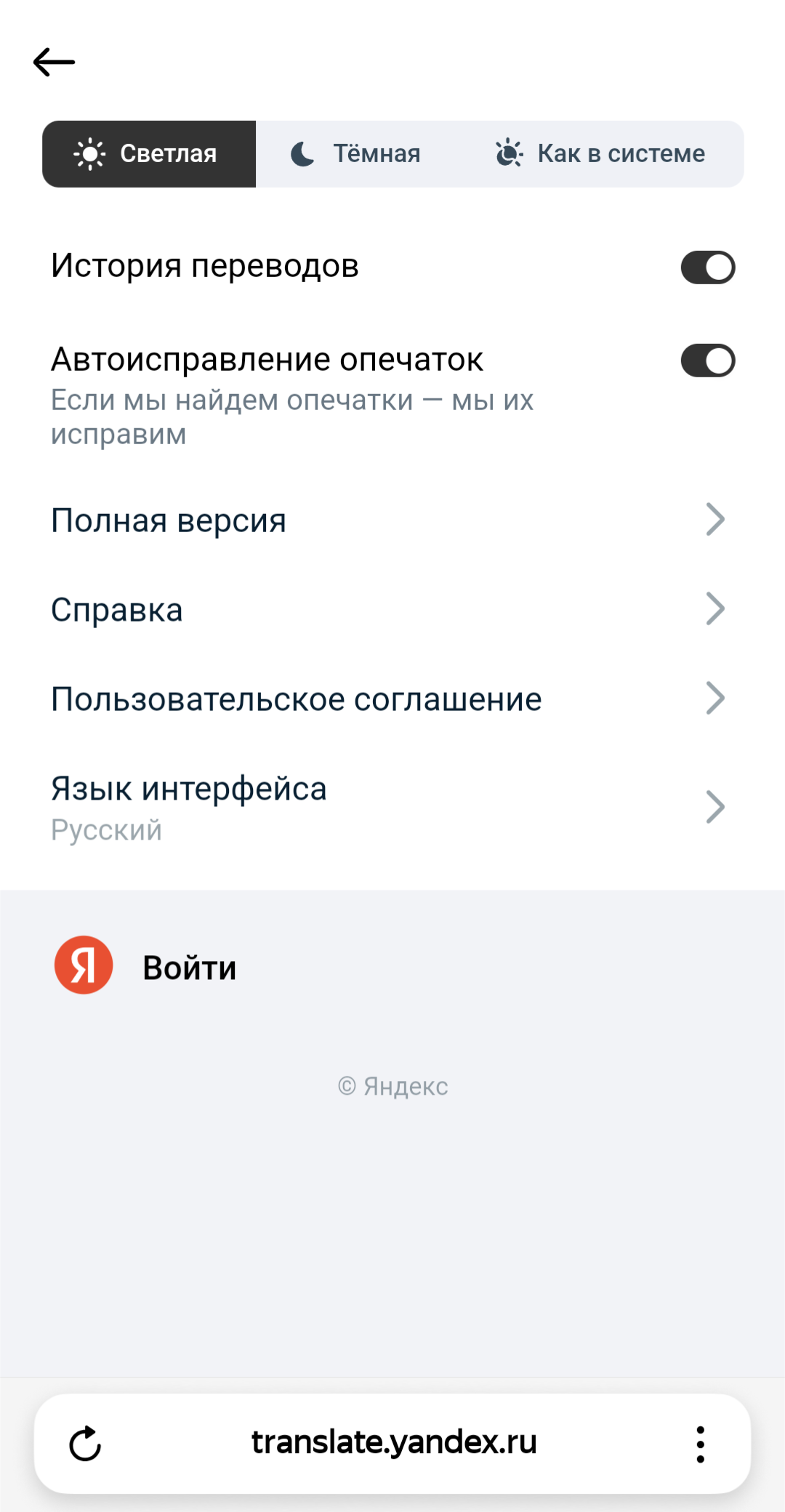
Task: Tap Войти to sign in
Action: pos(189,968)
